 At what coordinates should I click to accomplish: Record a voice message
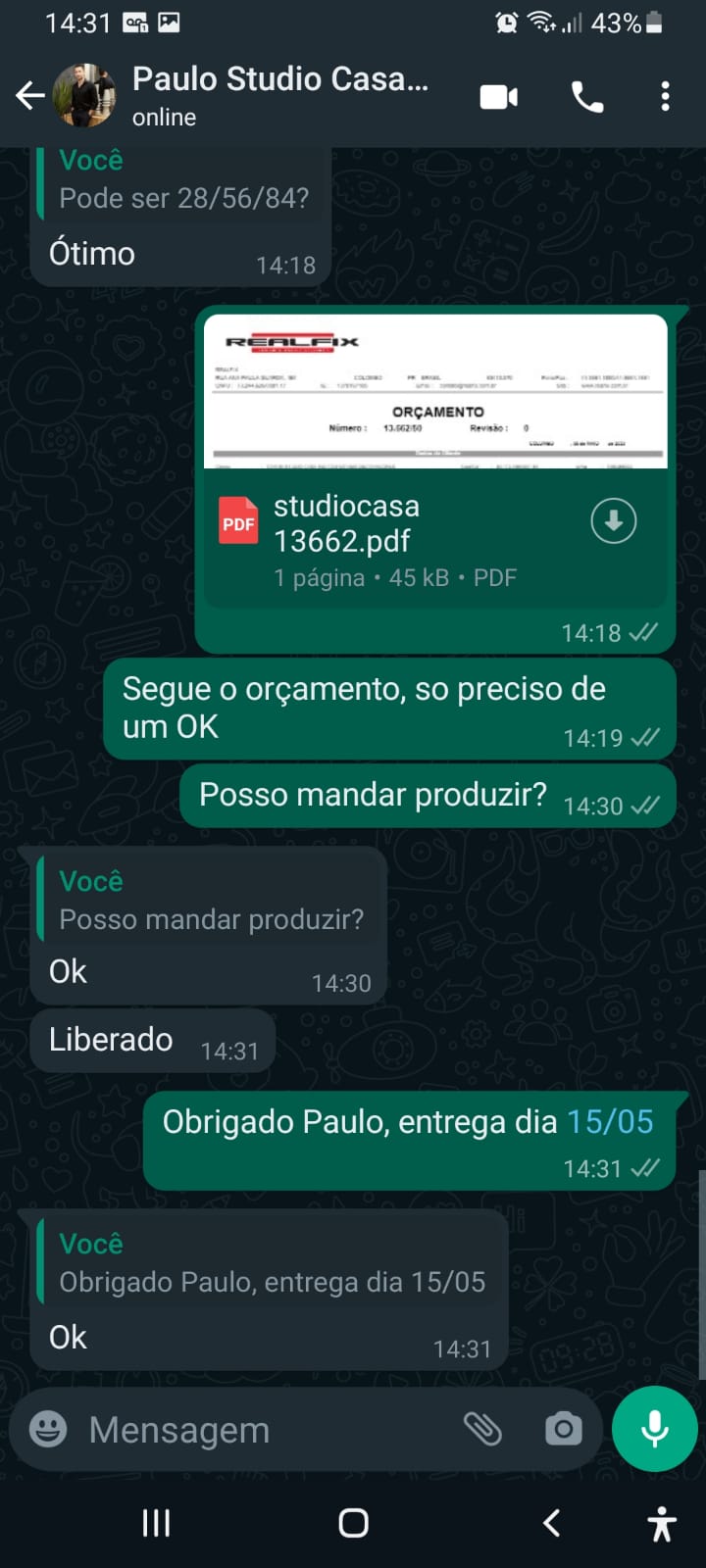pyautogui.click(x=654, y=1430)
